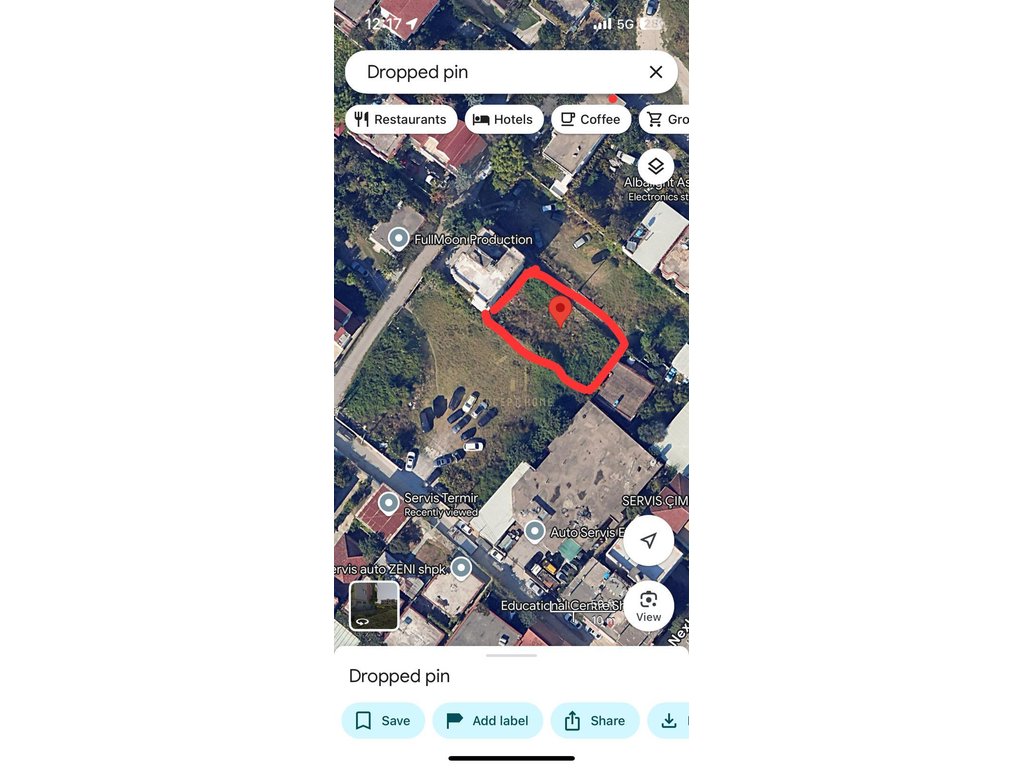This screenshot has height=768, width=1024.
Task: Save the dropped pin
Action: click(383, 720)
